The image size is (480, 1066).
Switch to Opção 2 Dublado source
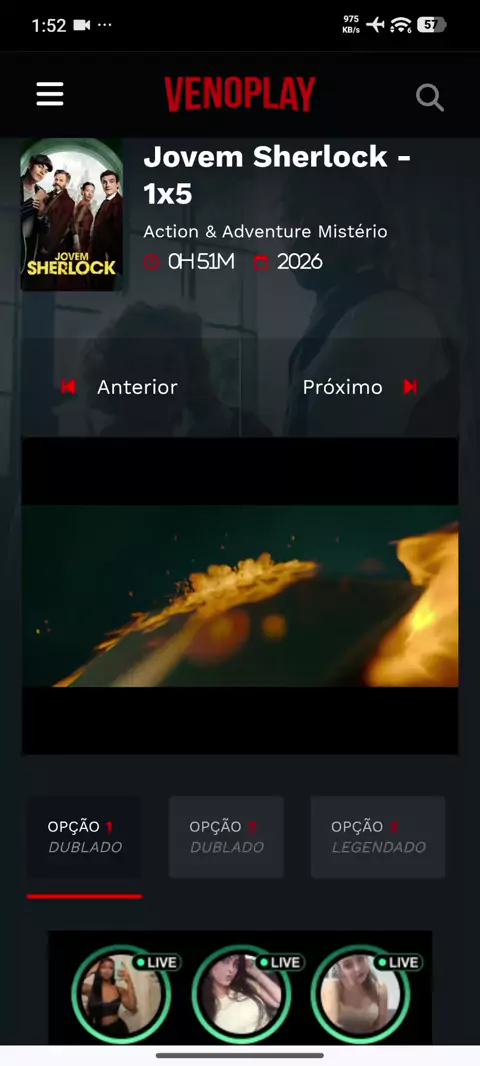pyautogui.click(x=226, y=837)
